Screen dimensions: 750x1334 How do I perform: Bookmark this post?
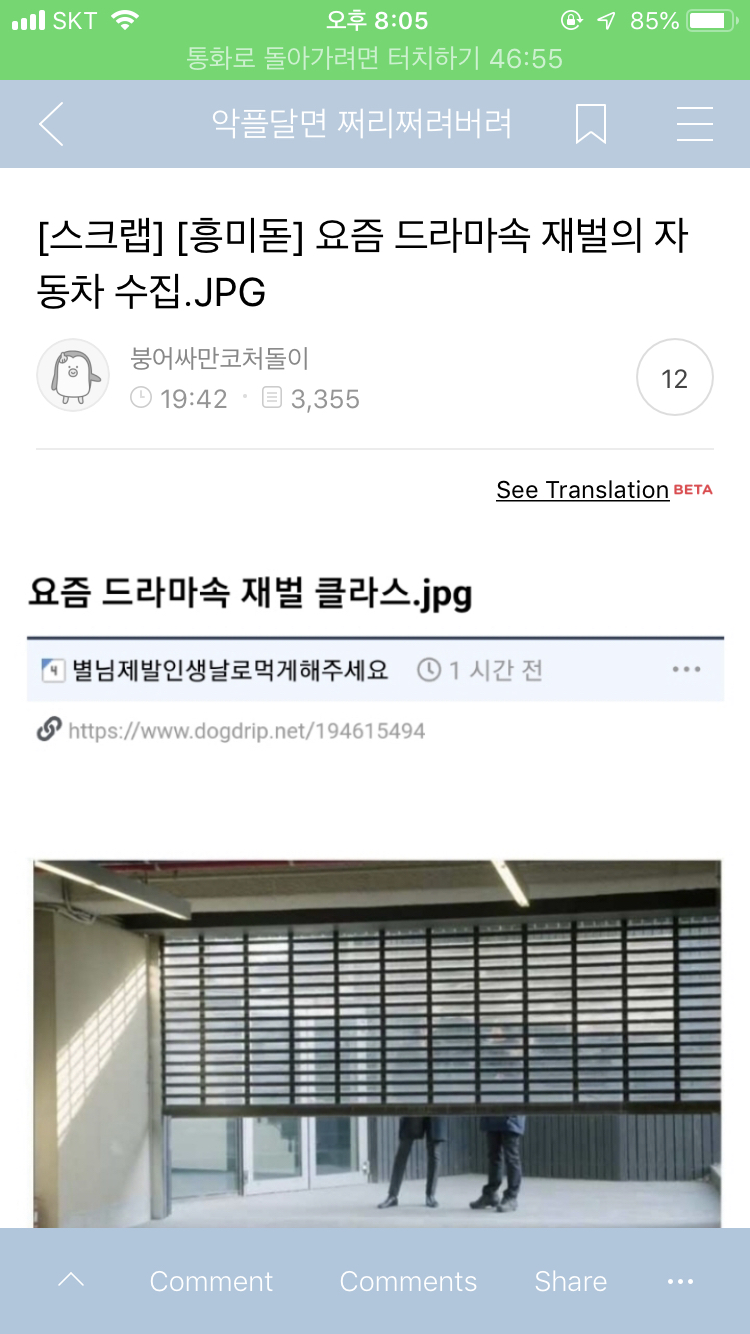tap(591, 124)
